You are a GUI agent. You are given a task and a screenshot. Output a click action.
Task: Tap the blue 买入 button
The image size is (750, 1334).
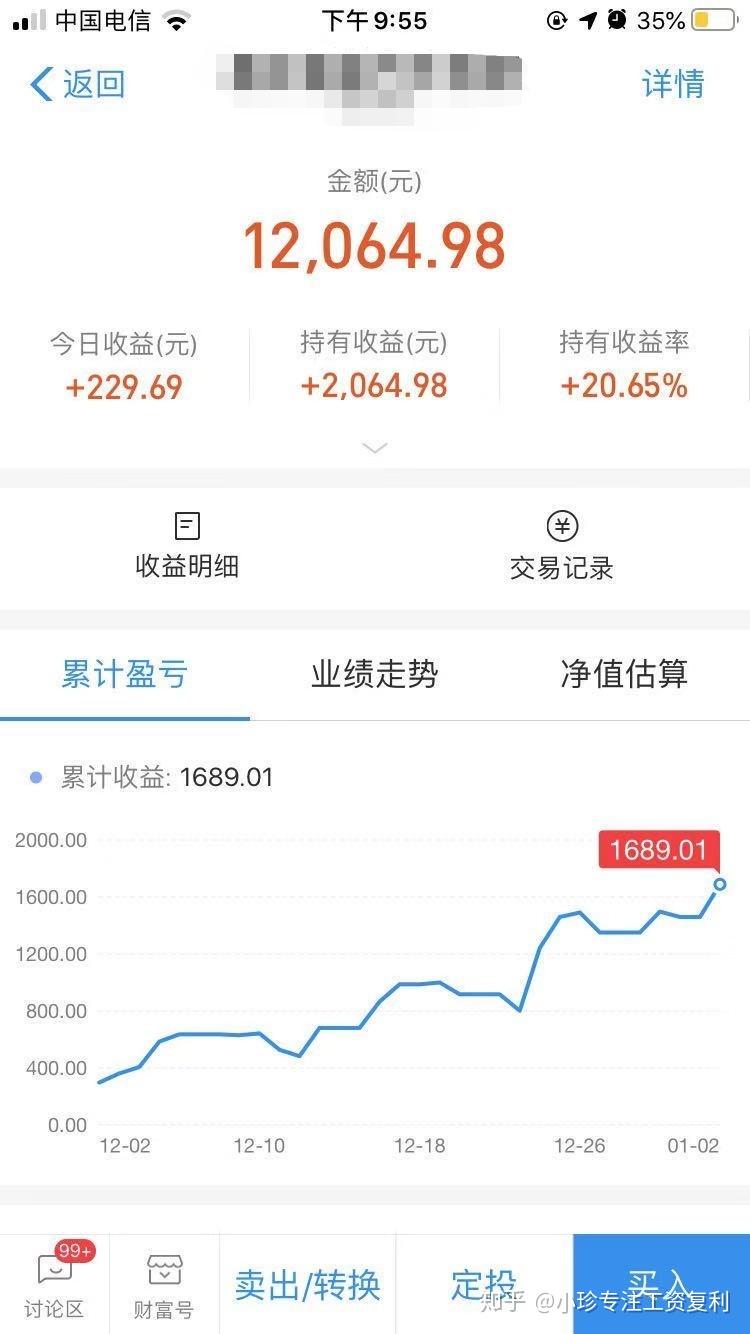(x=661, y=1284)
